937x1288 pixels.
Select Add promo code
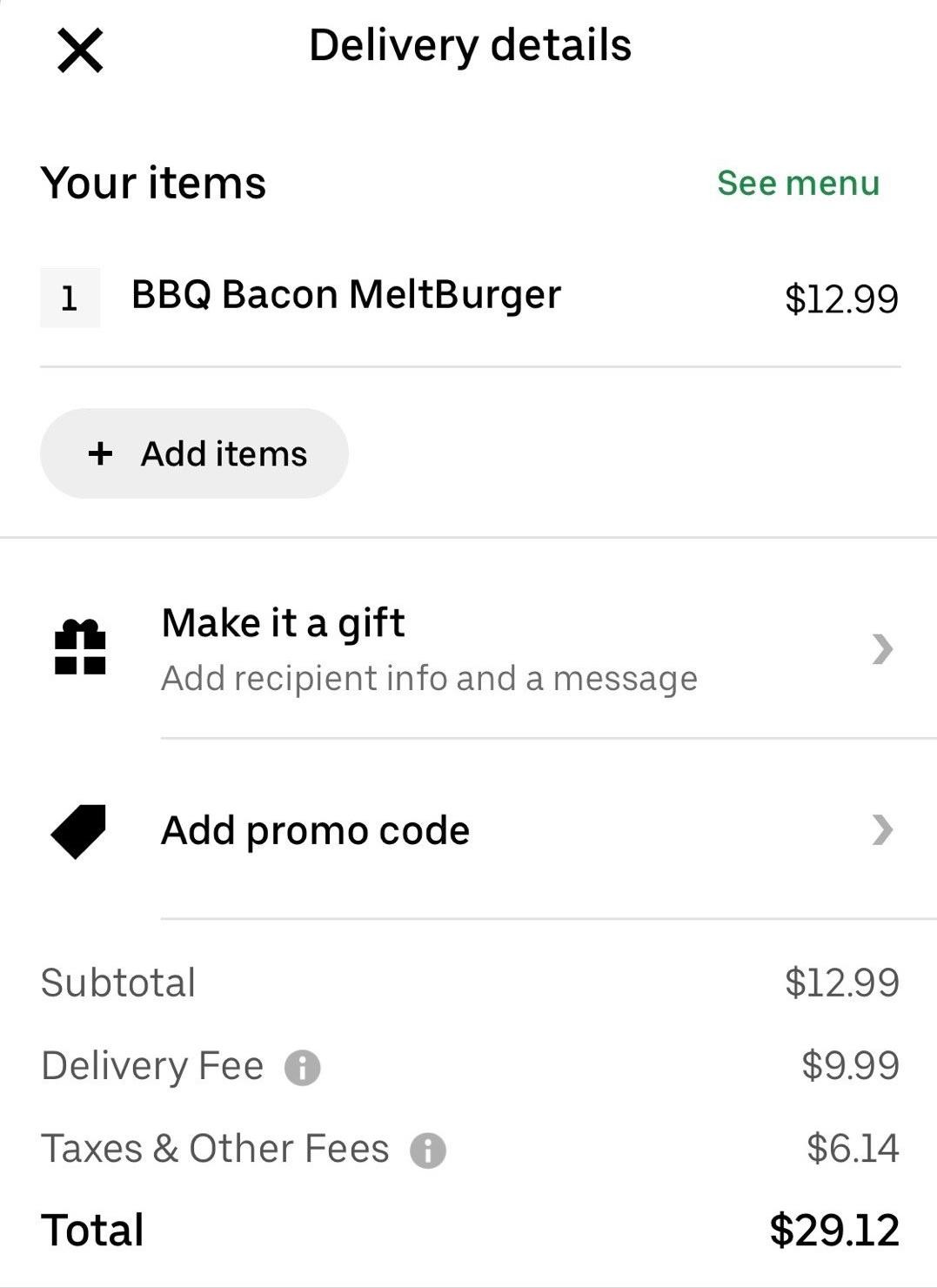(x=470, y=830)
